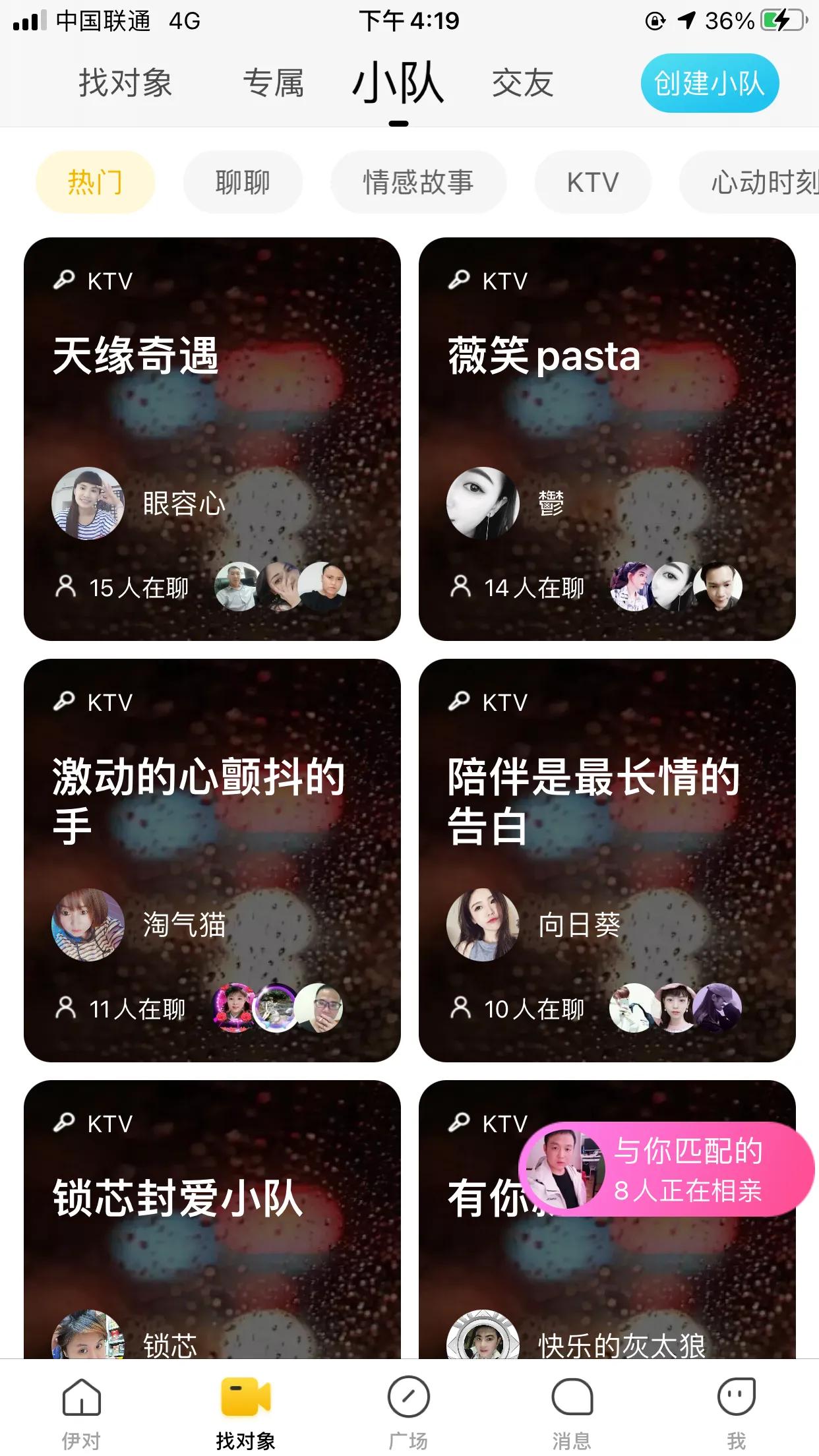The image size is (819, 1456).
Task: Open 眼容心's avatar thumbnail on 天缘奇遇 card
Action: [89, 502]
